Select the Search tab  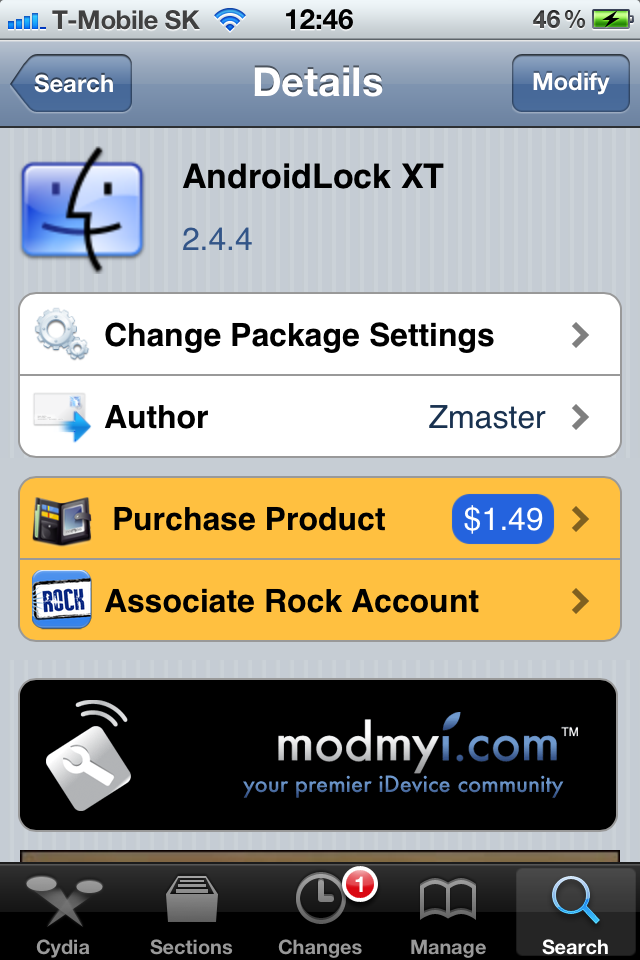[x=575, y=912]
